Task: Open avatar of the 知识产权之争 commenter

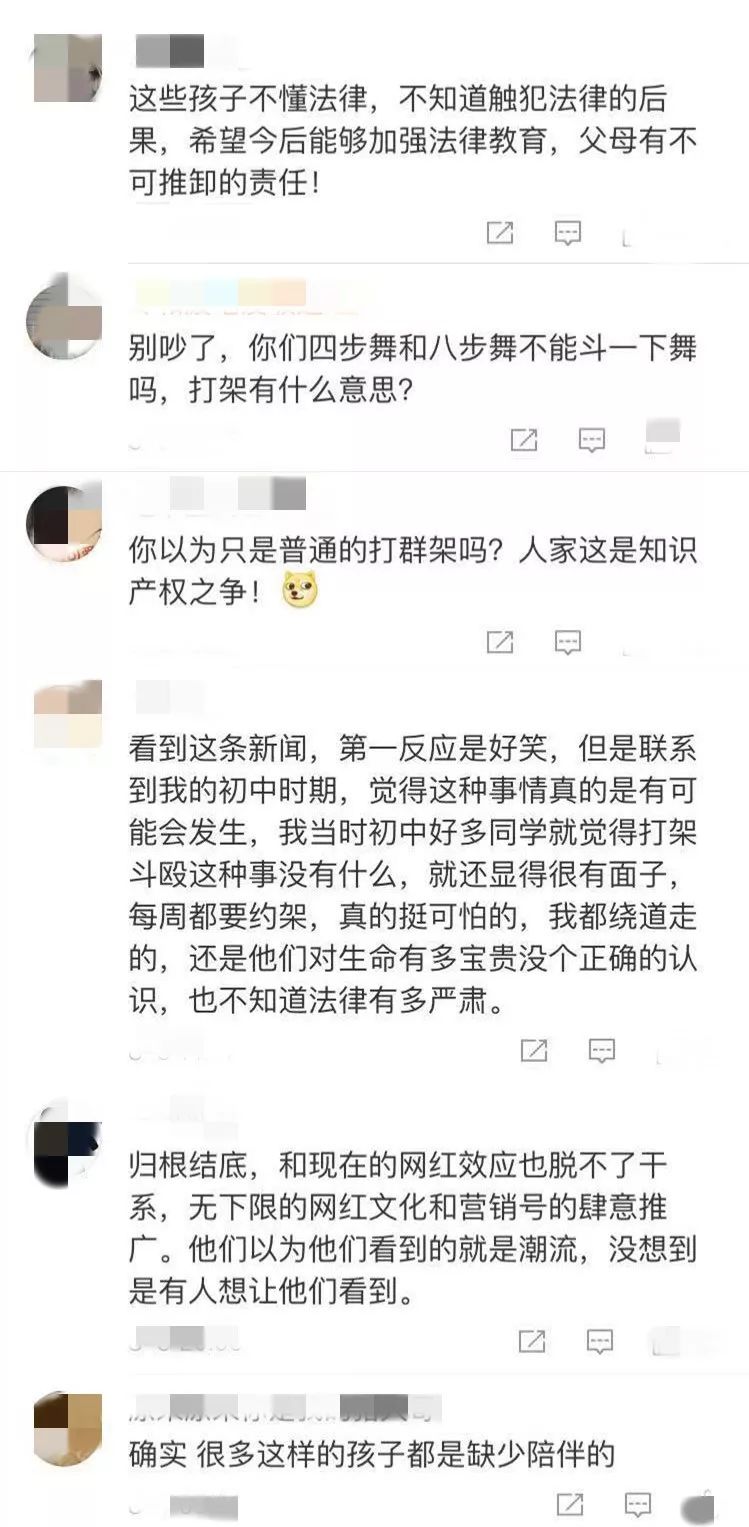Action: (x=64, y=522)
